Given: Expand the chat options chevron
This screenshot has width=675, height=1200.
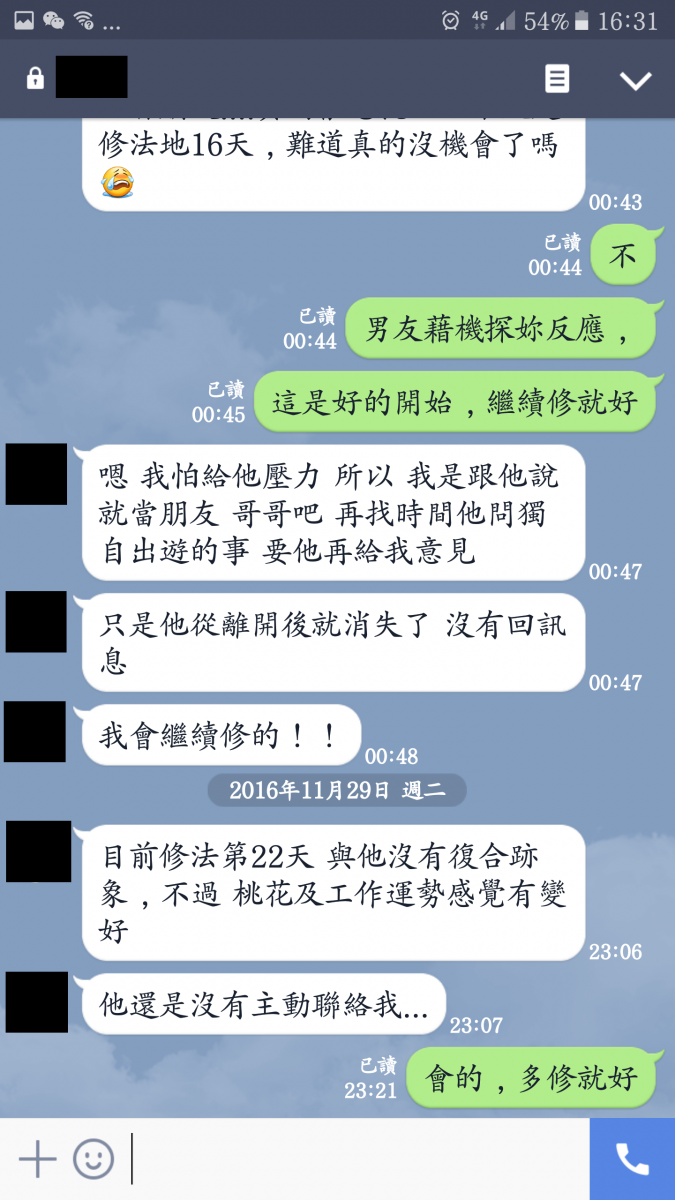Looking at the screenshot, I should [636, 80].
